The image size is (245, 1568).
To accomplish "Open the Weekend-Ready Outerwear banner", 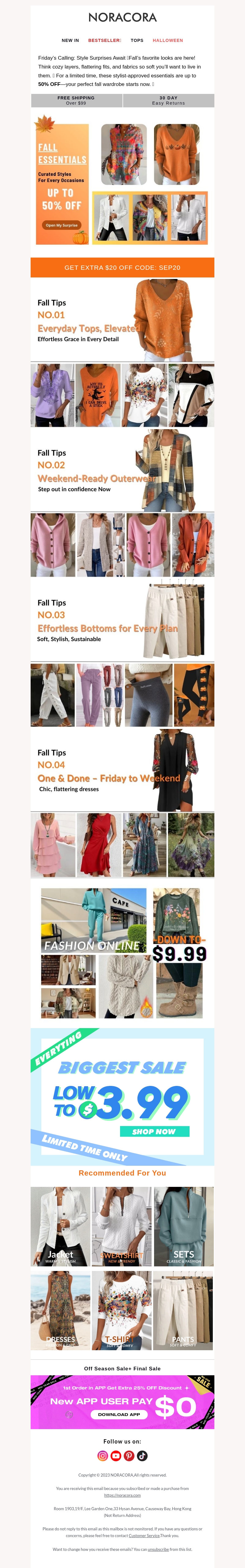I will point(123,470).
